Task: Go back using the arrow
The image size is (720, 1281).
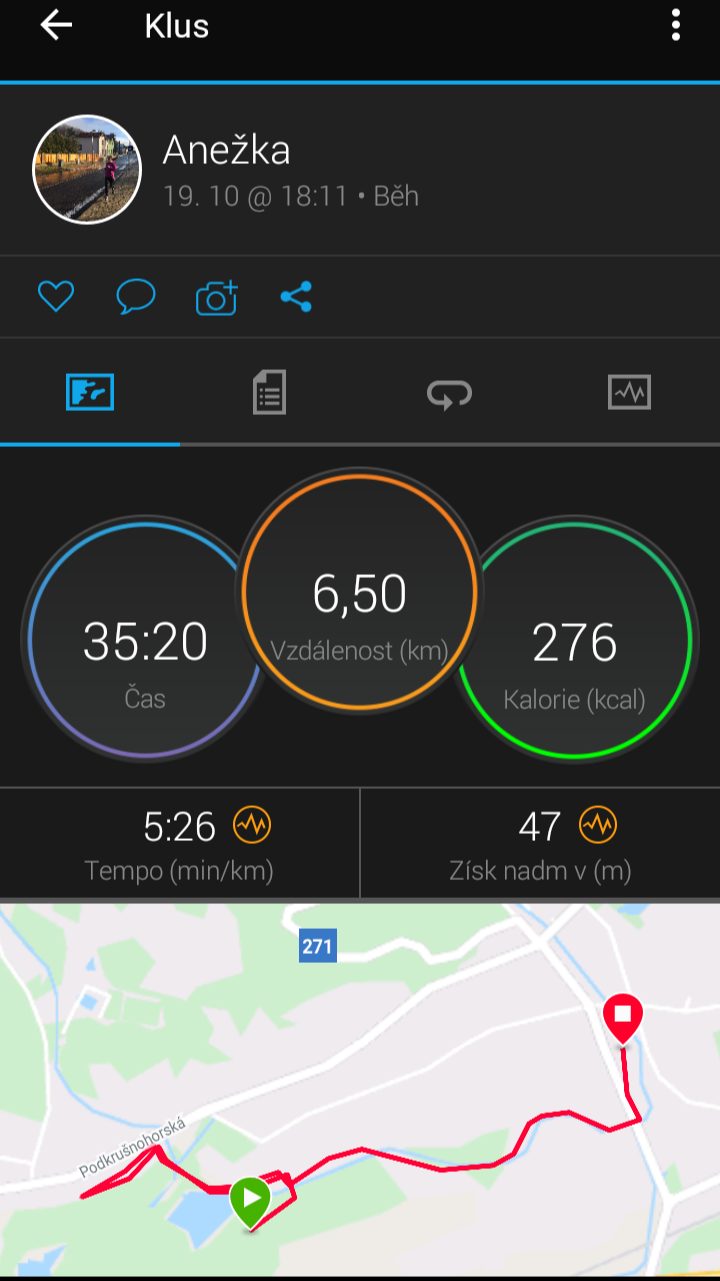Action: tap(56, 26)
